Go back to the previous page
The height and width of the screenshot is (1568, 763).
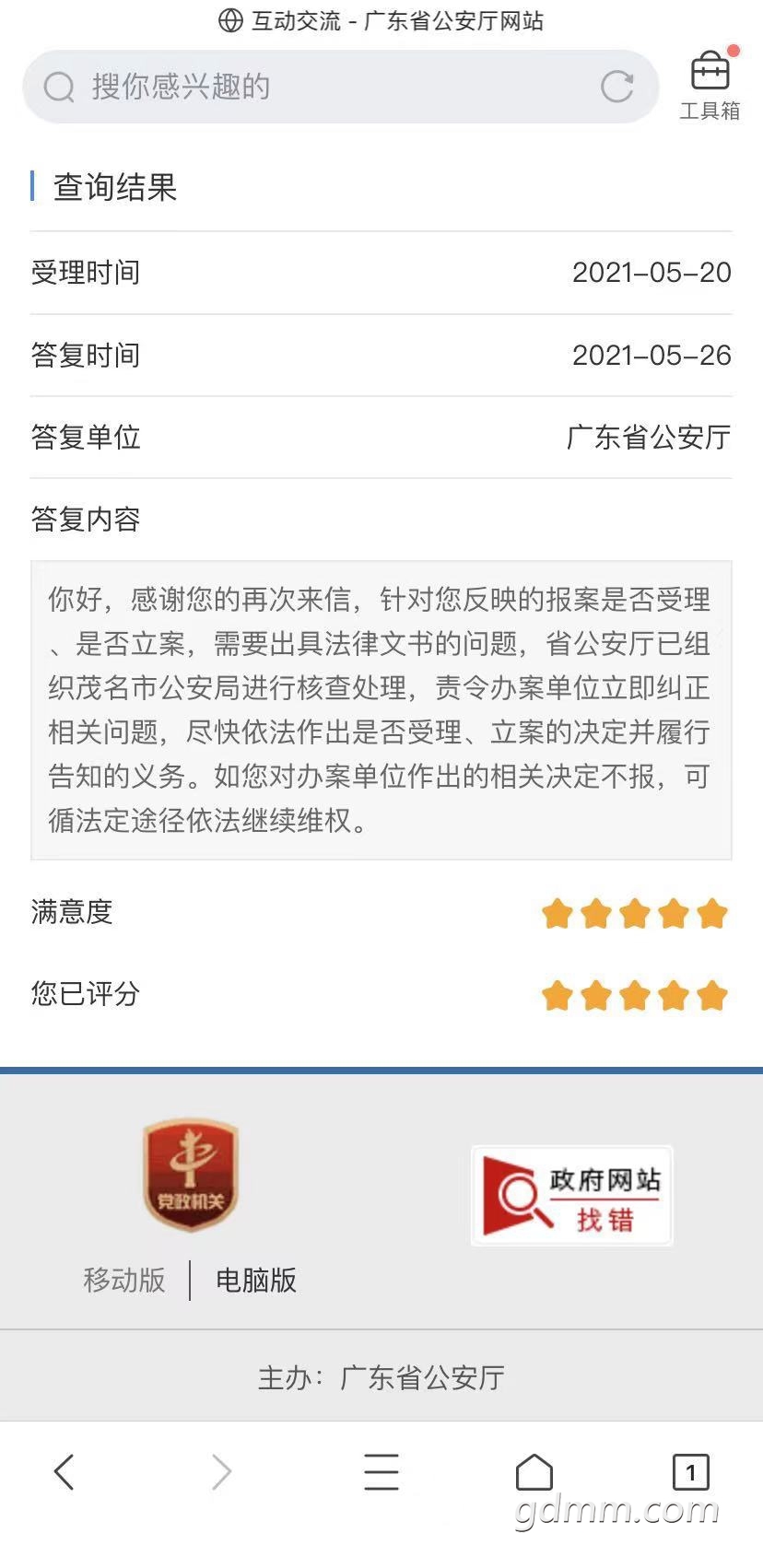point(64,1471)
